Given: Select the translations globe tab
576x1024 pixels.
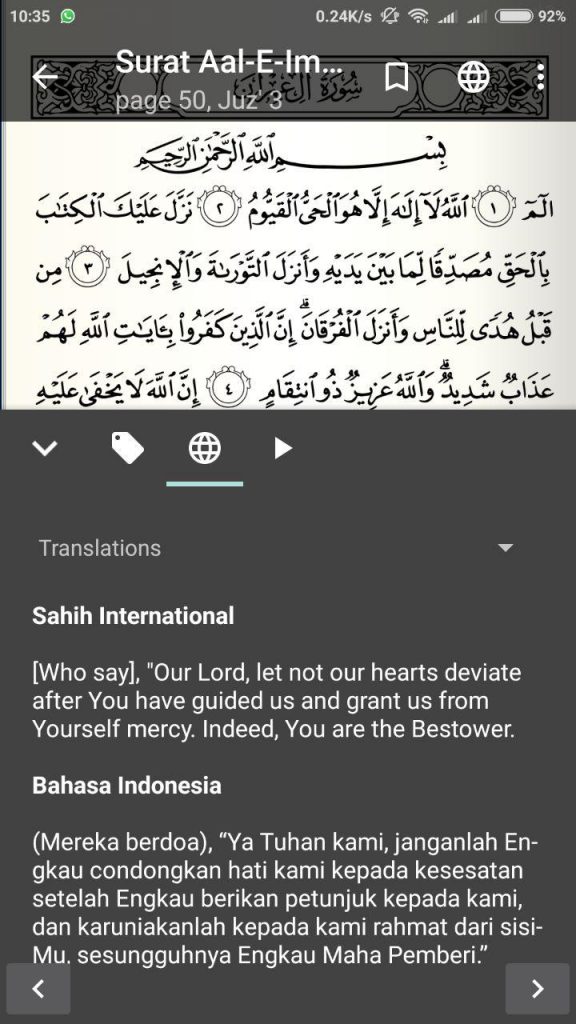Looking at the screenshot, I should point(204,448).
